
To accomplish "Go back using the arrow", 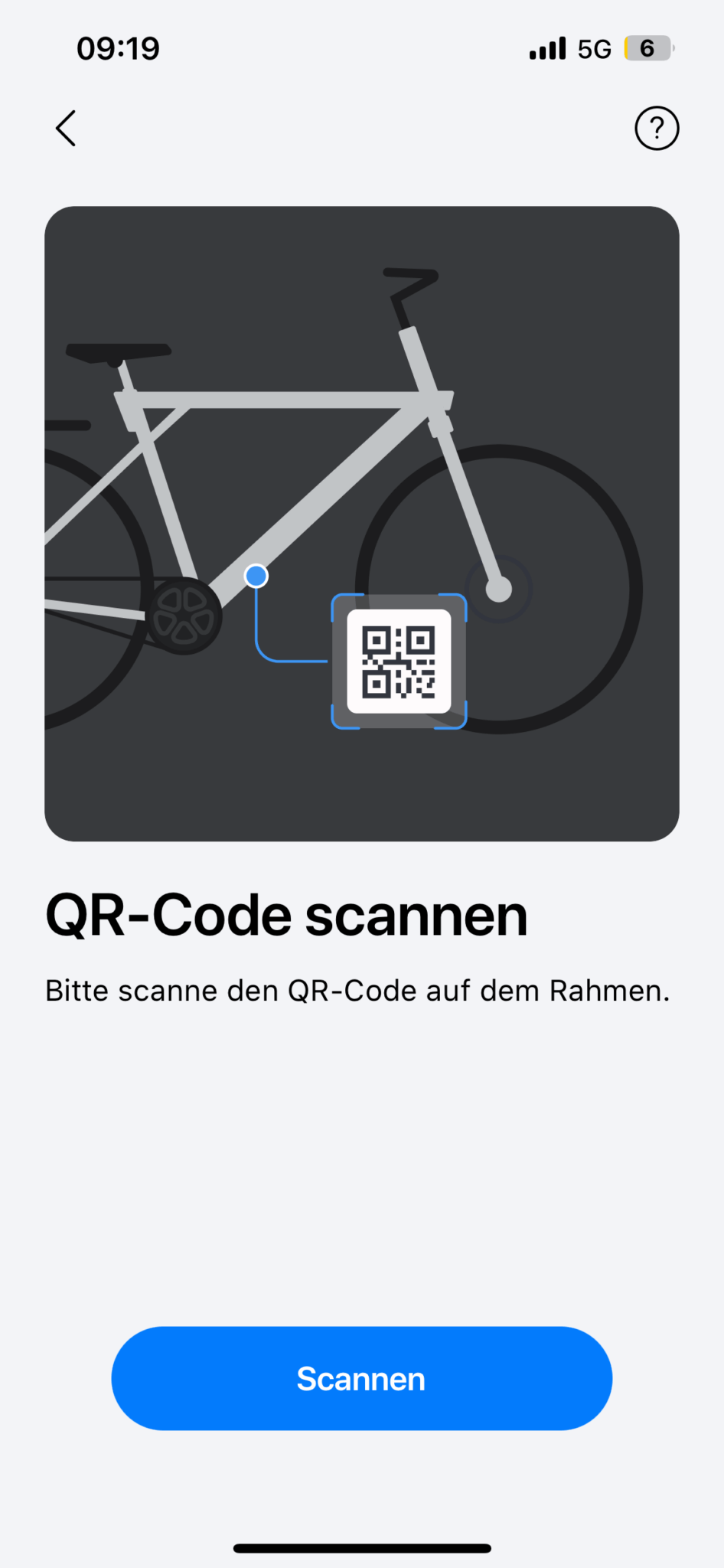I will pyautogui.click(x=66, y=128).
